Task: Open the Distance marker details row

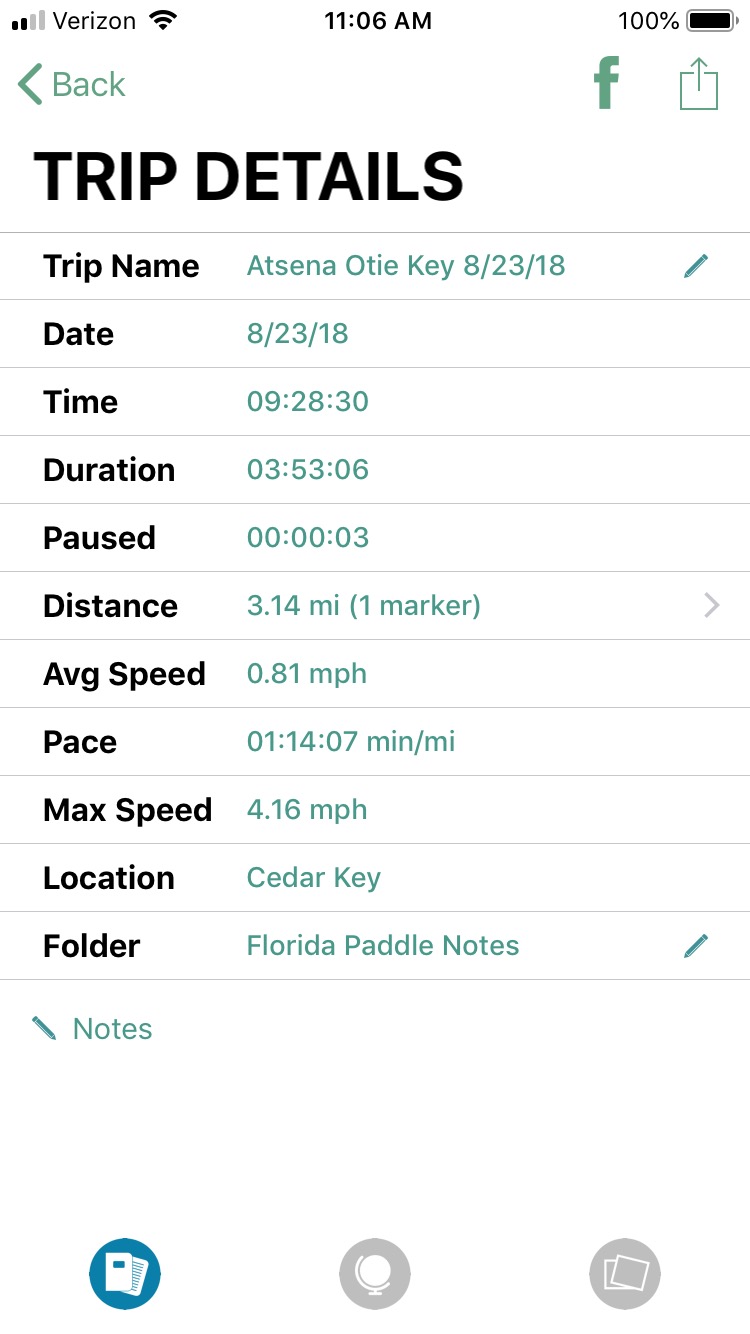Action: point(375,606)
